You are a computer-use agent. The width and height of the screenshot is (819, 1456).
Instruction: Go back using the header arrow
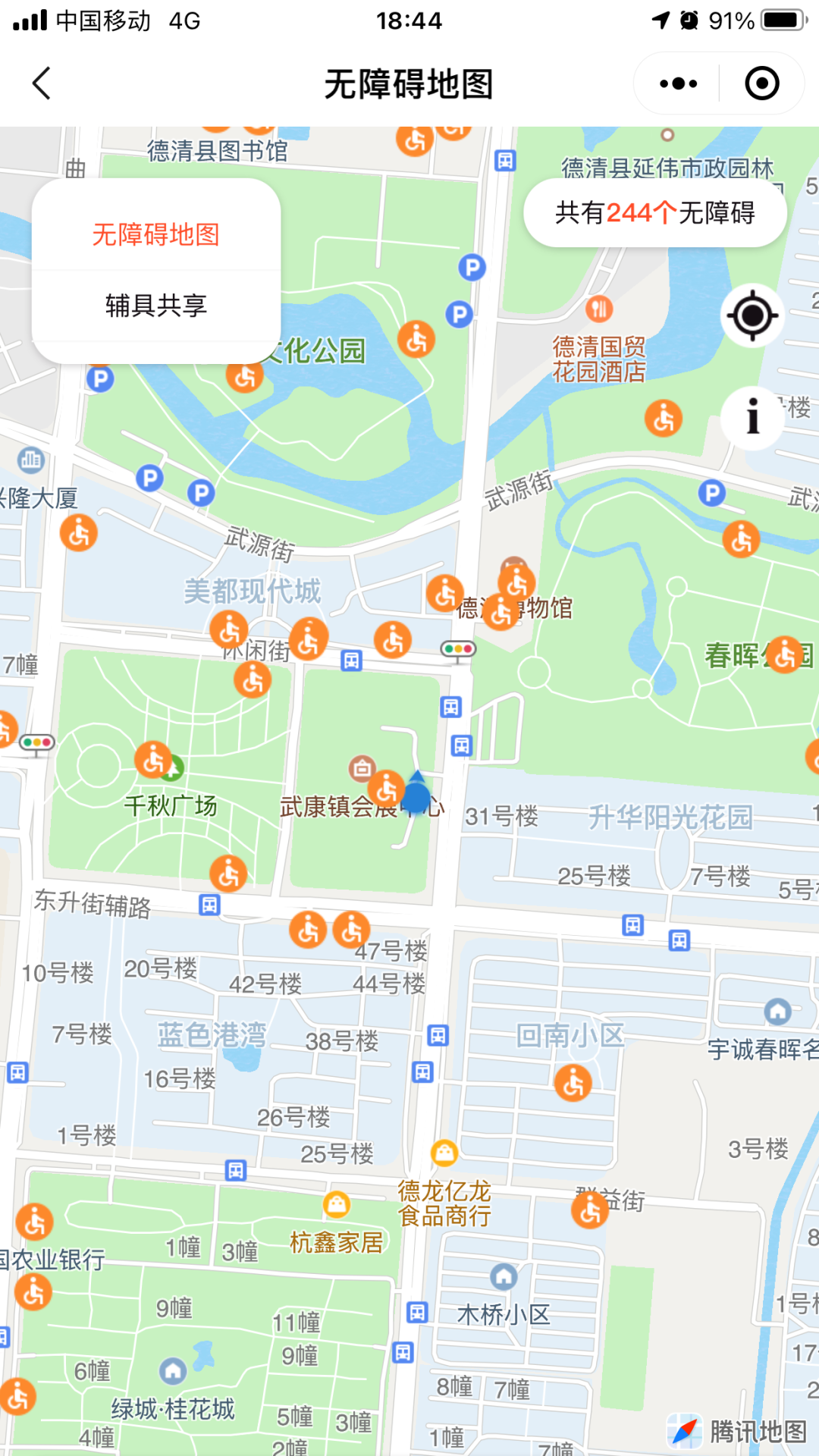[42, 83]
